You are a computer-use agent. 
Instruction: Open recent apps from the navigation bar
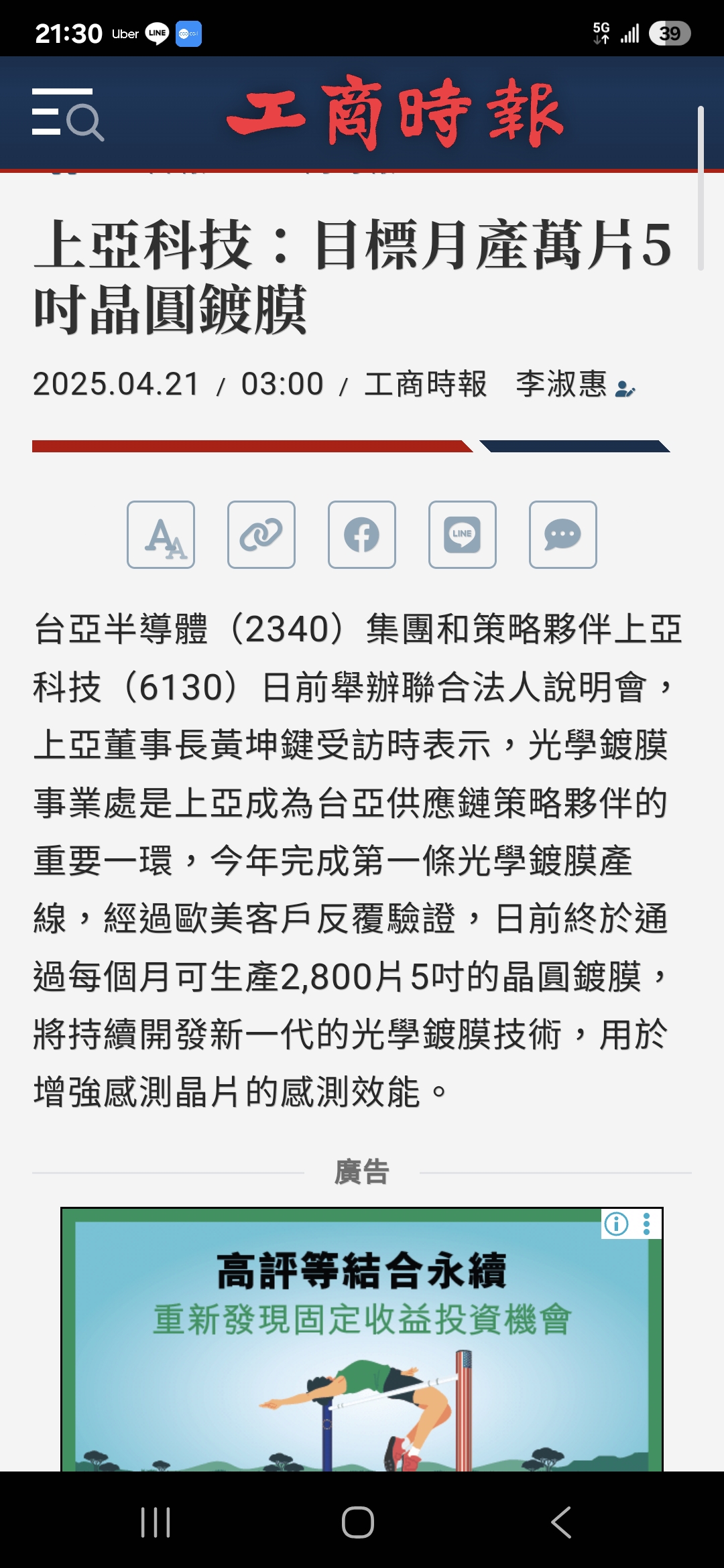point(156,1522)
